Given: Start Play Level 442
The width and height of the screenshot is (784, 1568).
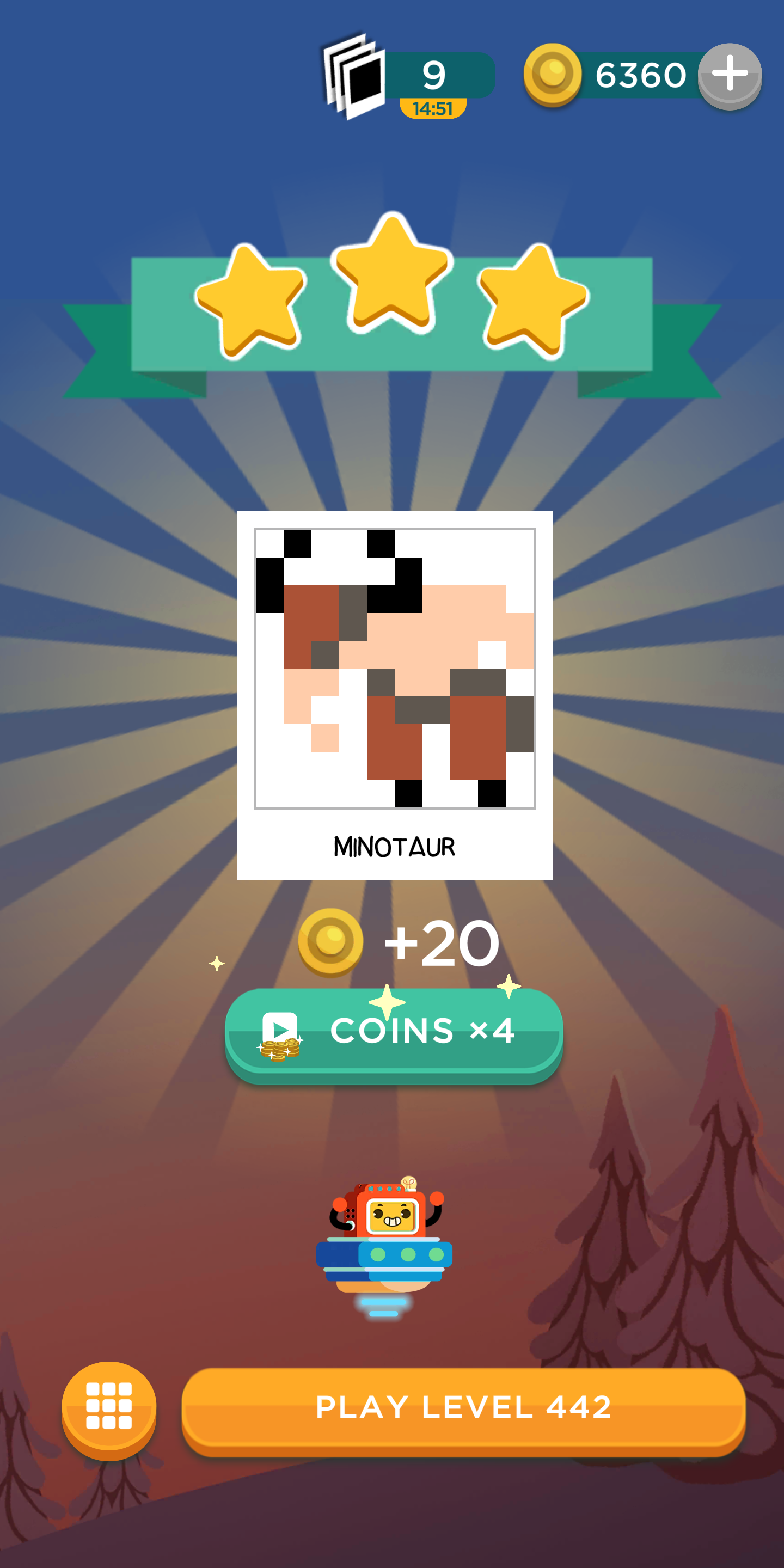Looking at the screenshot, I should [463, 1407].
